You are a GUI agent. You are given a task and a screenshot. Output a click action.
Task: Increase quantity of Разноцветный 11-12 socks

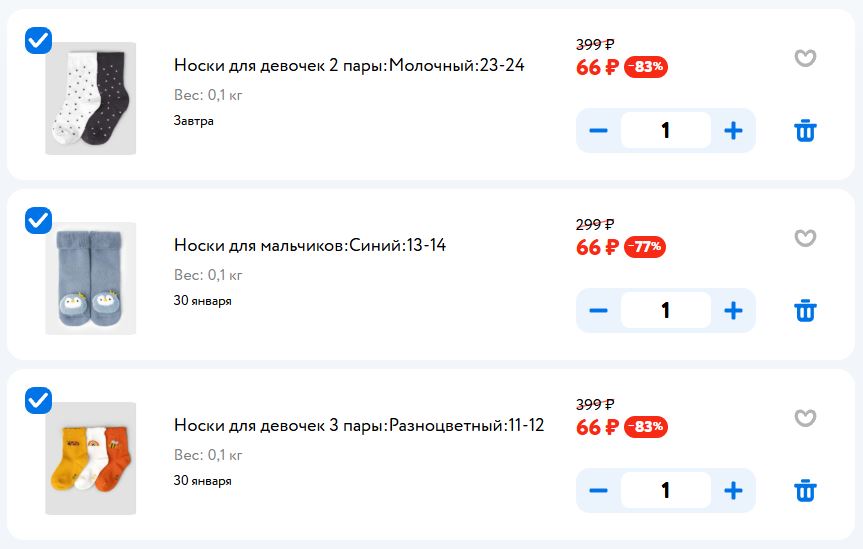click(733, 491)
